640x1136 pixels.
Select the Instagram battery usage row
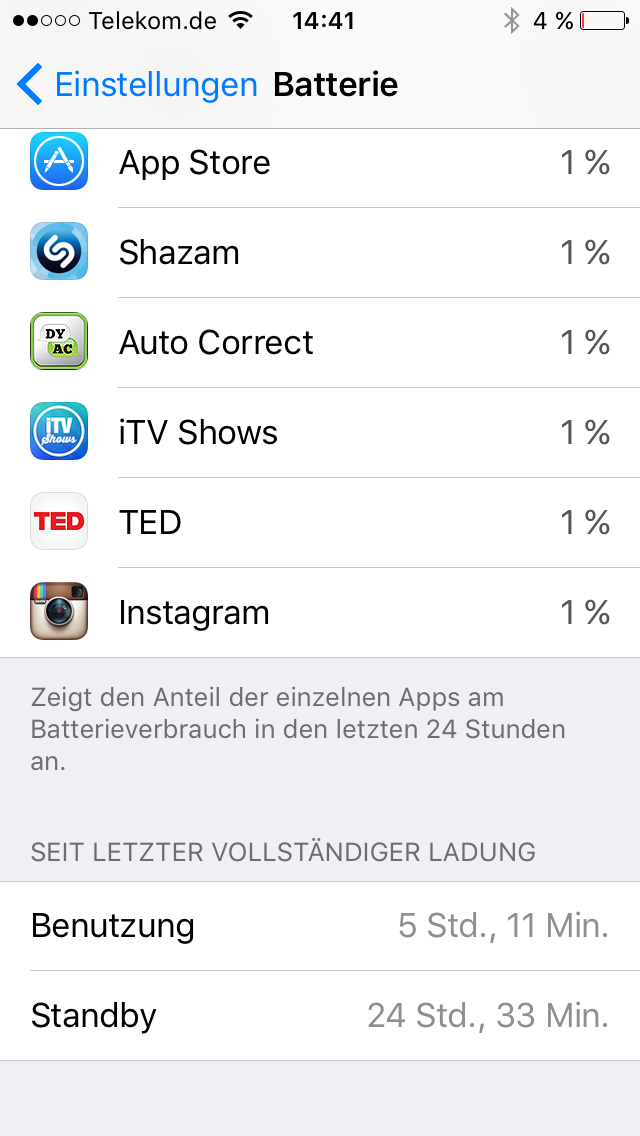click(320, 612)
